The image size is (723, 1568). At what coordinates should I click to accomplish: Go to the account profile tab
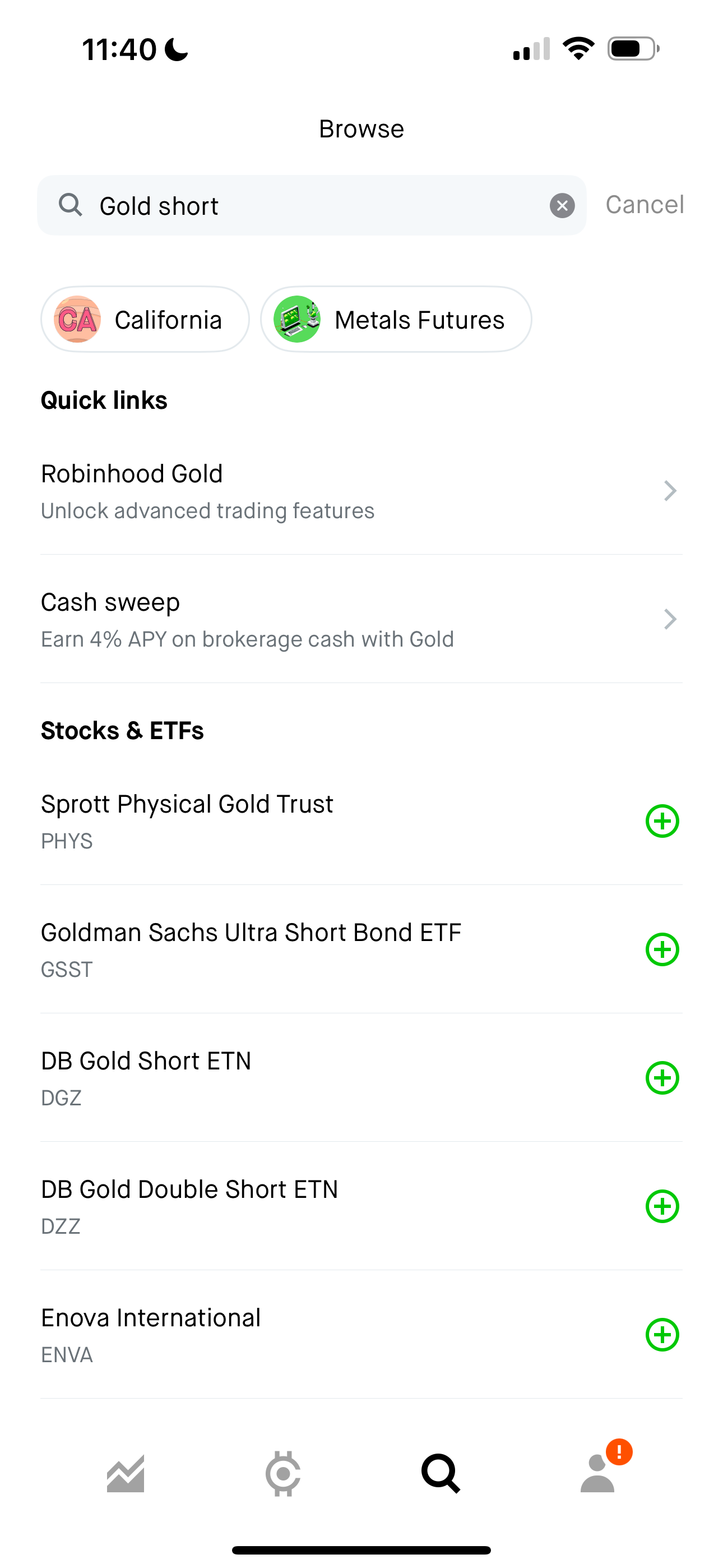598,1474
